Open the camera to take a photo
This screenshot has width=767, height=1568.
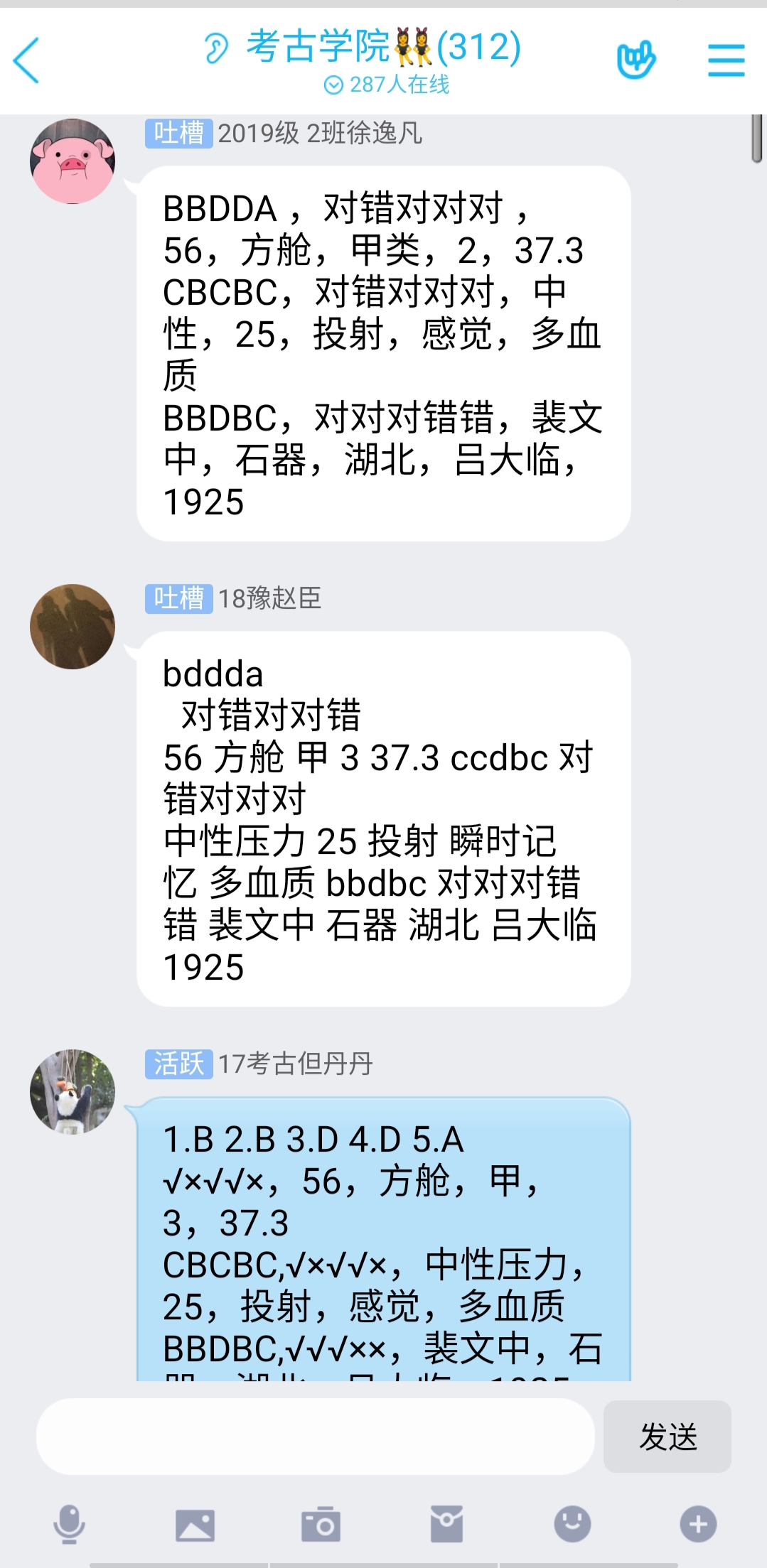tap(321, 1525)
